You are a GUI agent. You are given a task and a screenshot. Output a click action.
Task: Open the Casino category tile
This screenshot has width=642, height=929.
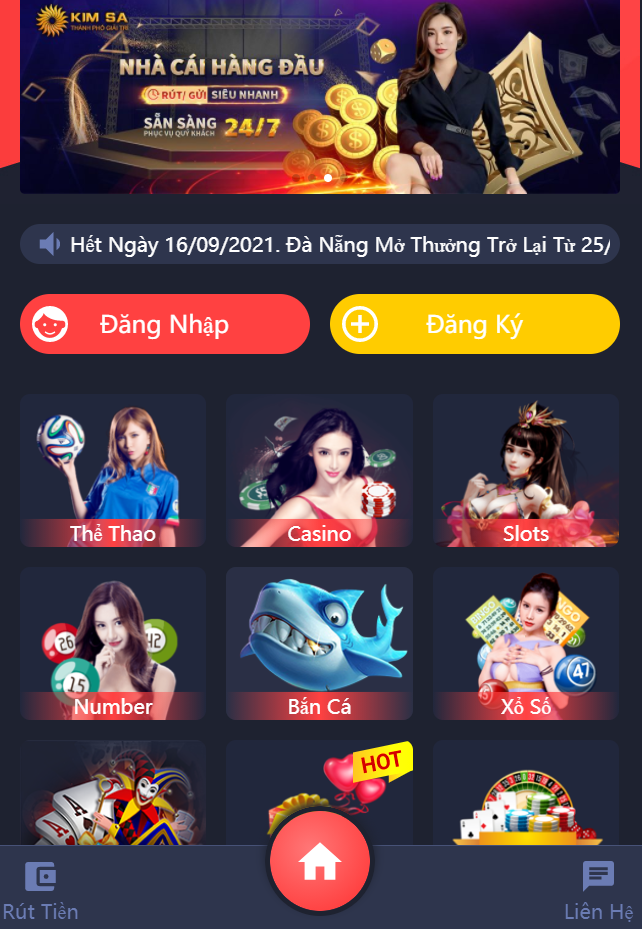point(319,471)
